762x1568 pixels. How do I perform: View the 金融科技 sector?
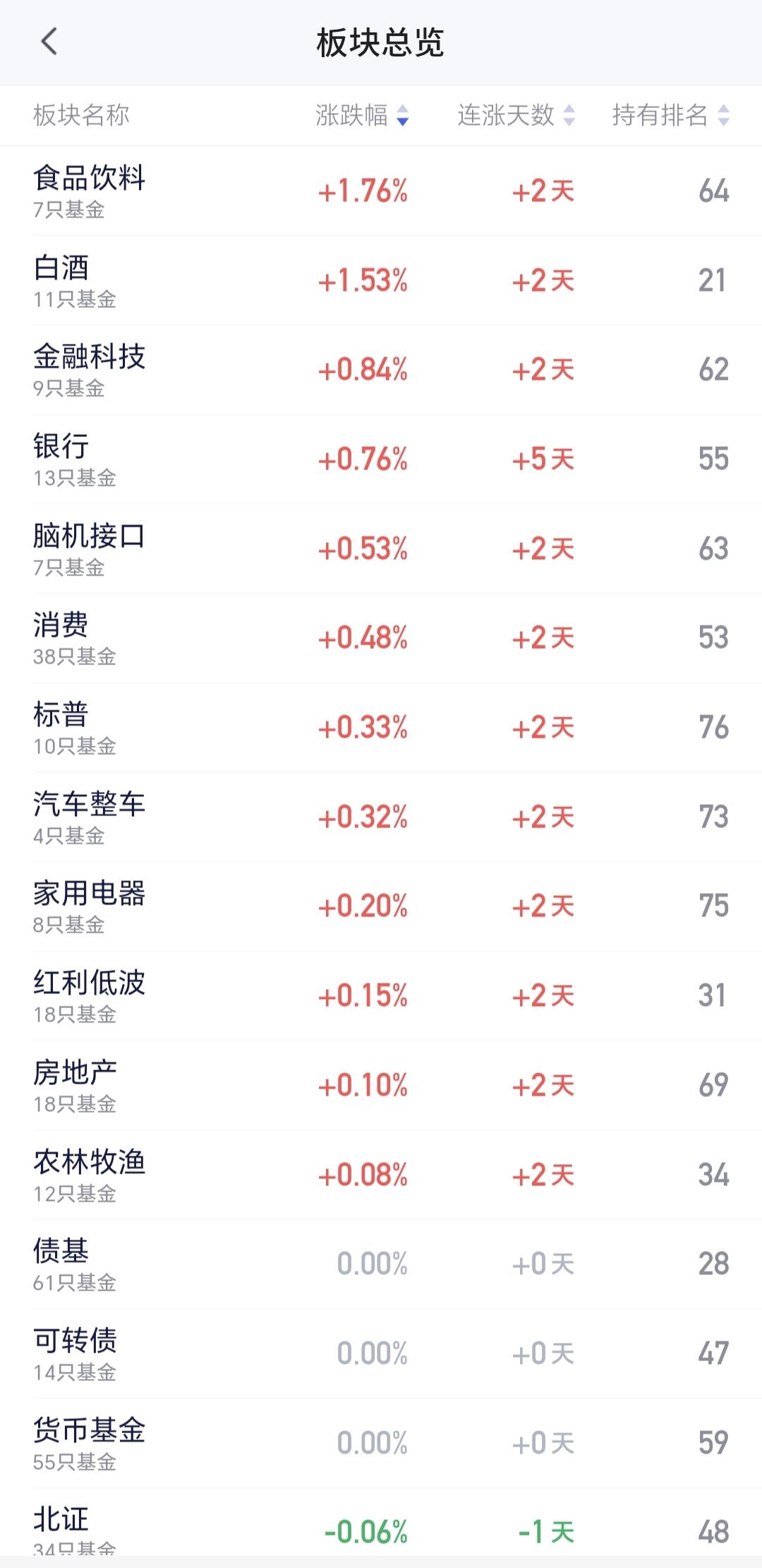[381, 370]
